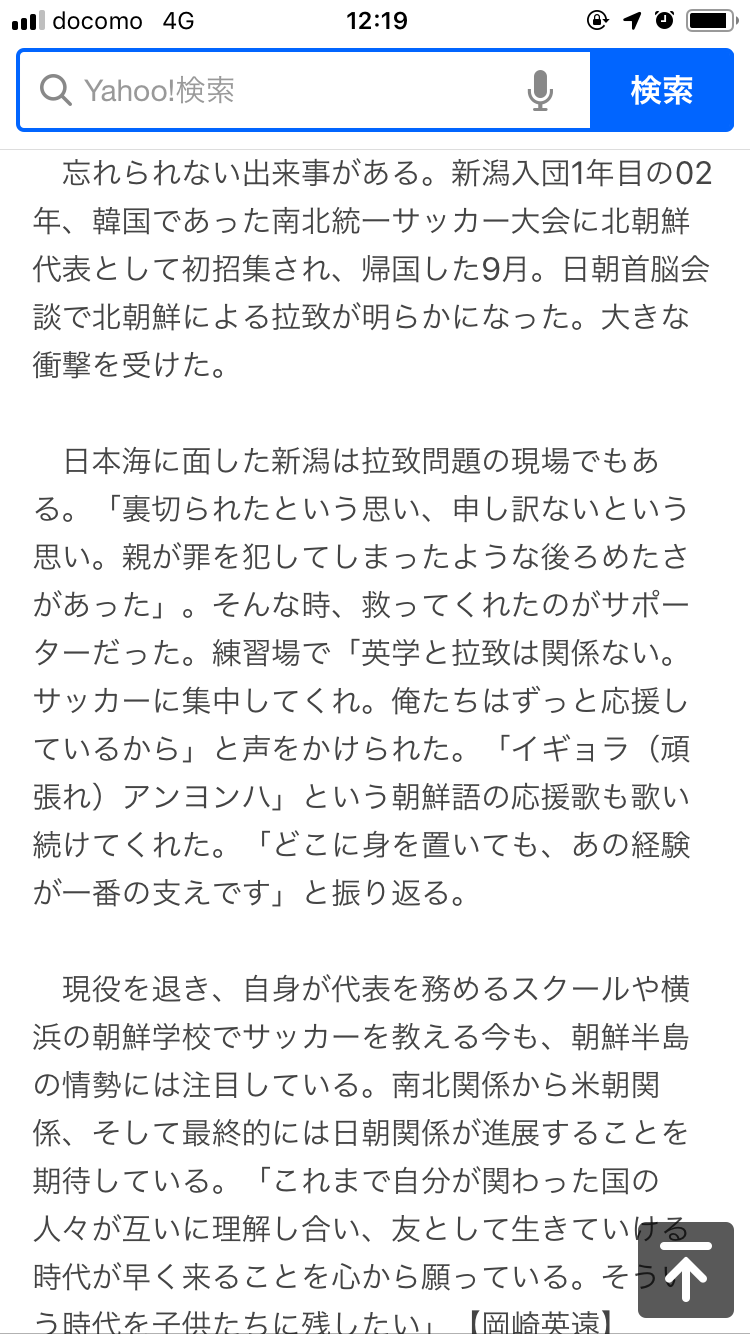Tap the Yahoo! search input field
This screenshot has height=1334, width=750.
[x=305, y=91]
